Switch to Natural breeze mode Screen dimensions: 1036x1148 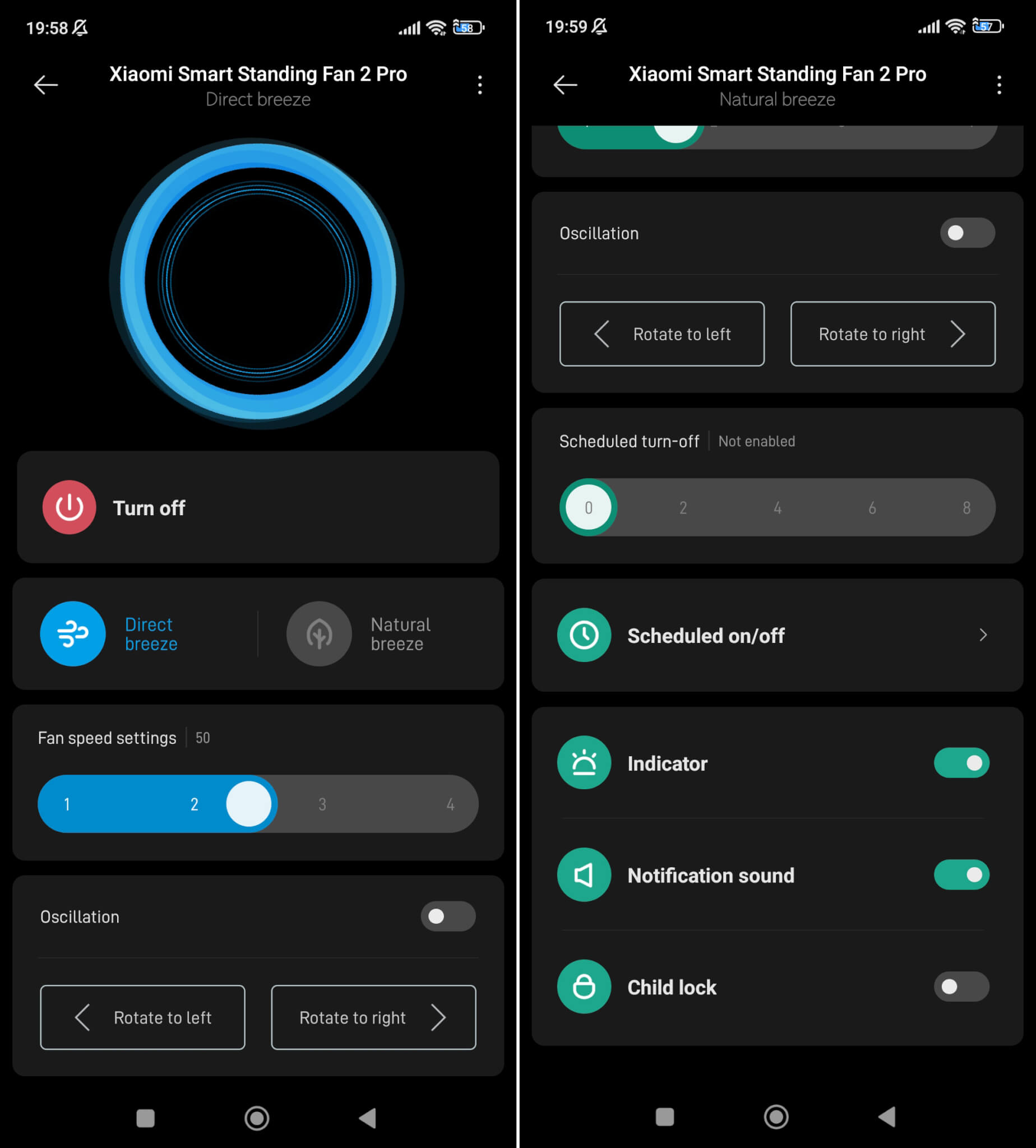[x=319, y=633]
